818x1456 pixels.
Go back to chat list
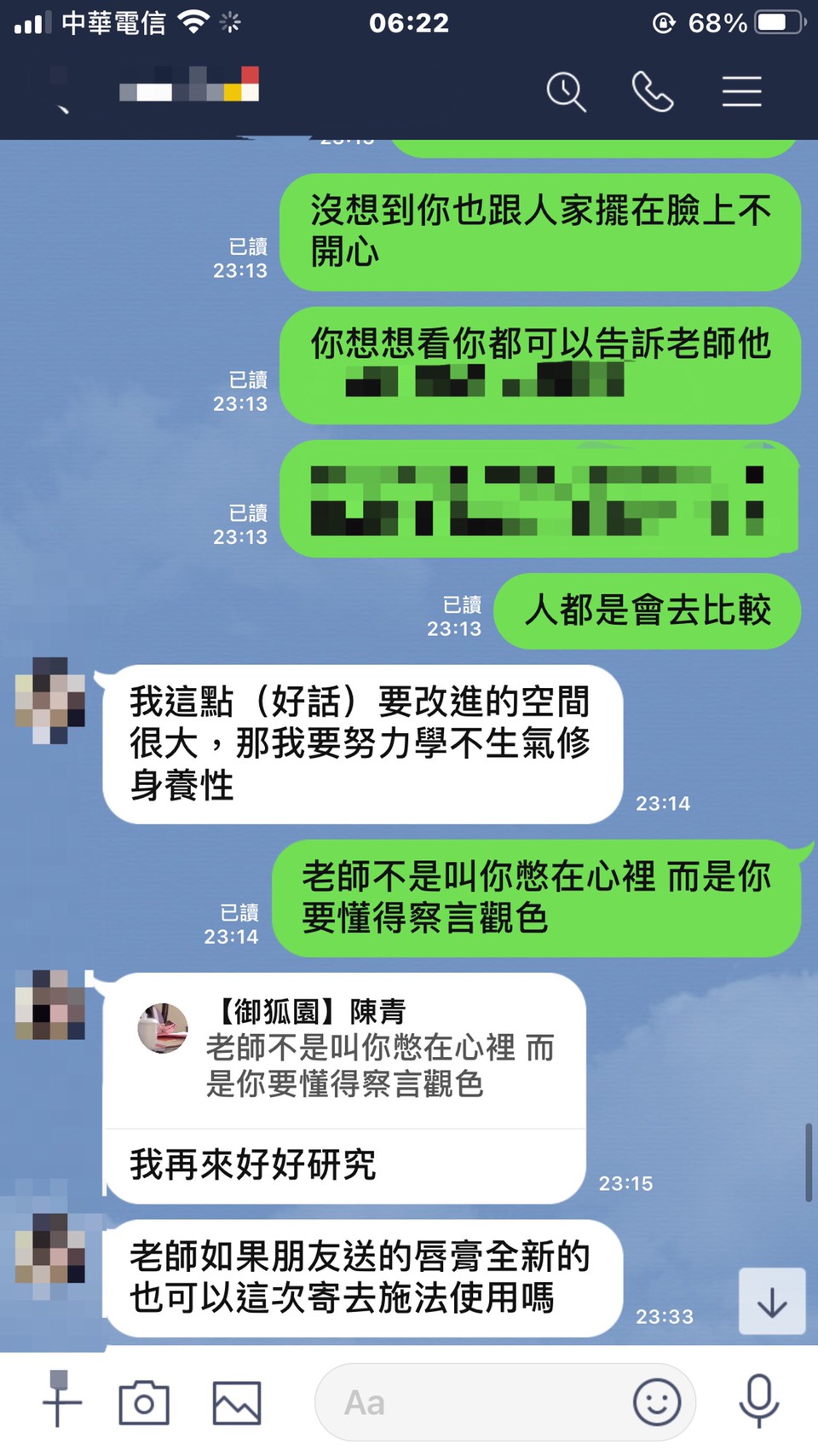pos(61,94)
